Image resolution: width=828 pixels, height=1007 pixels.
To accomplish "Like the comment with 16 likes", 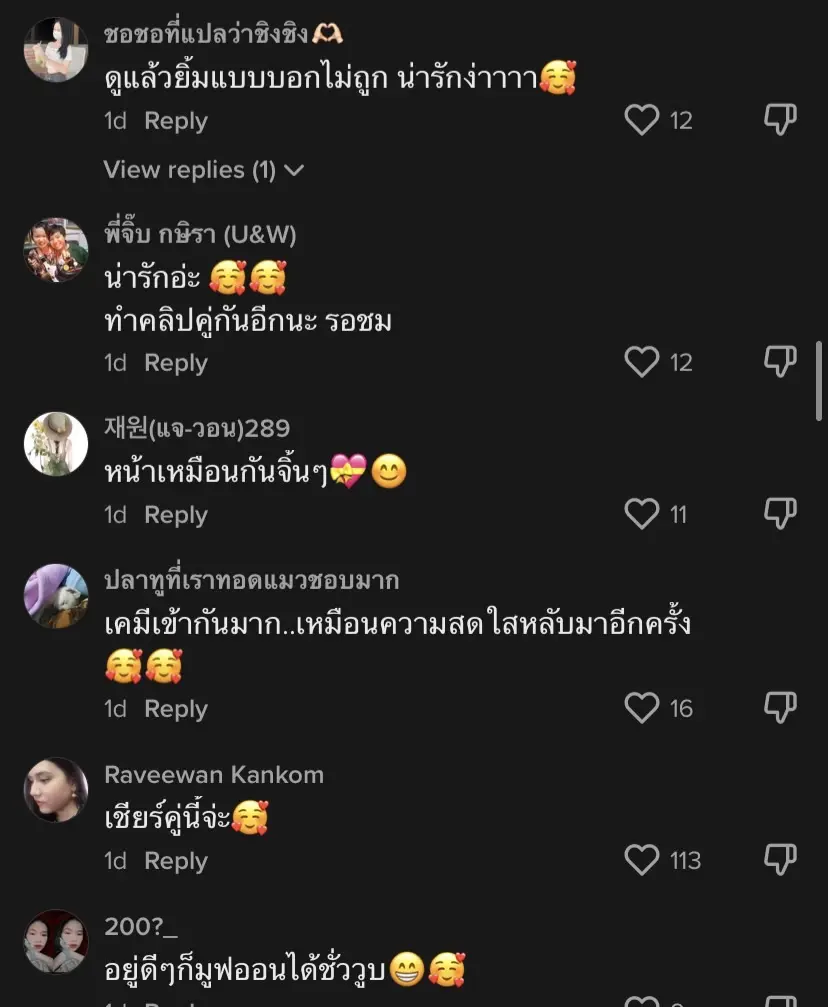I will (643, 708).
